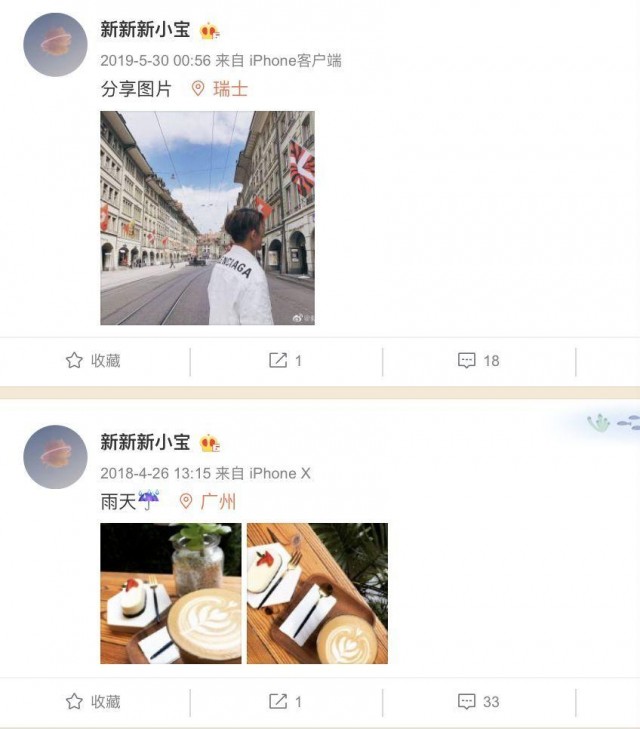The height and width of the screenshot is (729, 640).
Task: Tap 收藏 under the 瑞士 post
Action: click(94, 361)
